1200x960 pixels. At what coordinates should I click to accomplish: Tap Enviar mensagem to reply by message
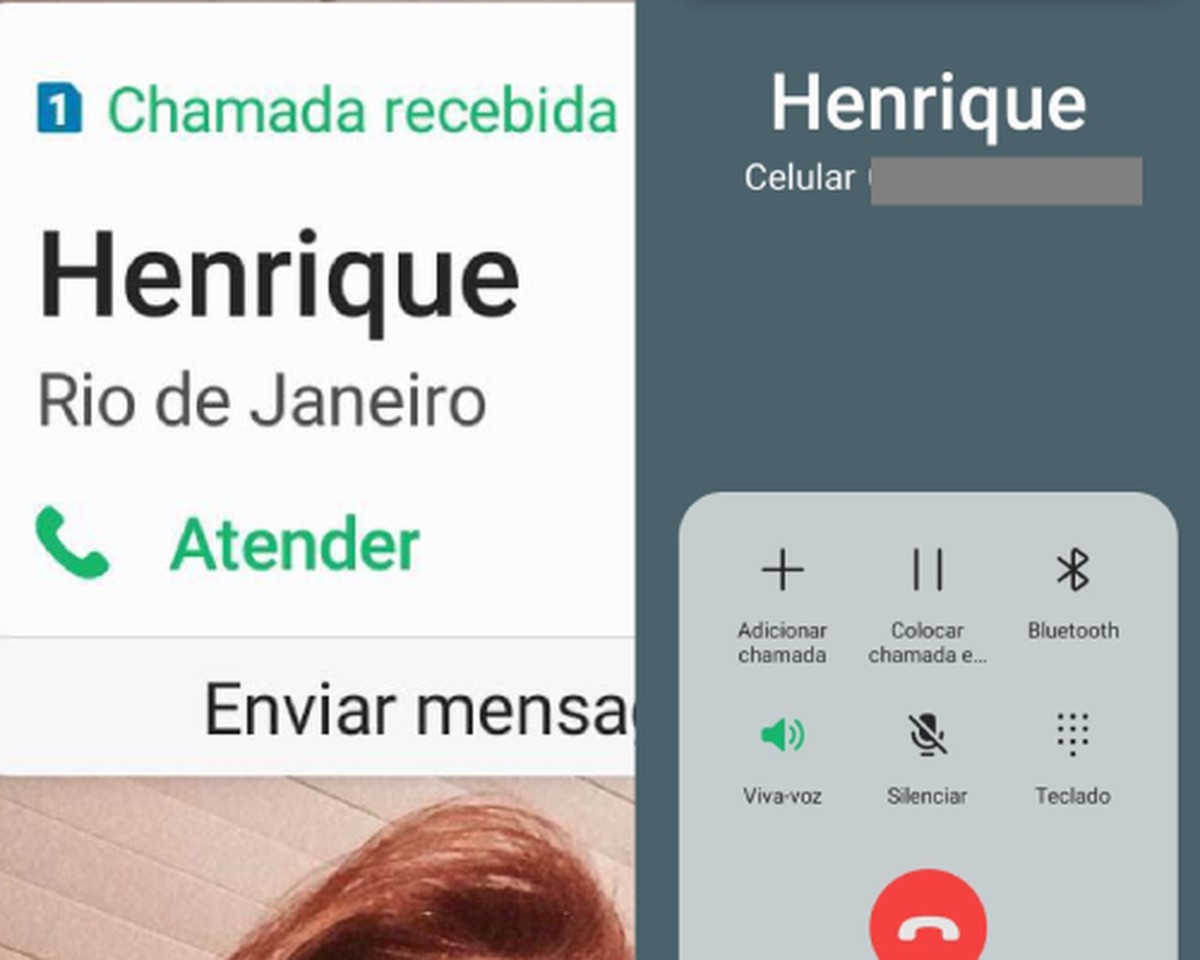coord(420,708)
